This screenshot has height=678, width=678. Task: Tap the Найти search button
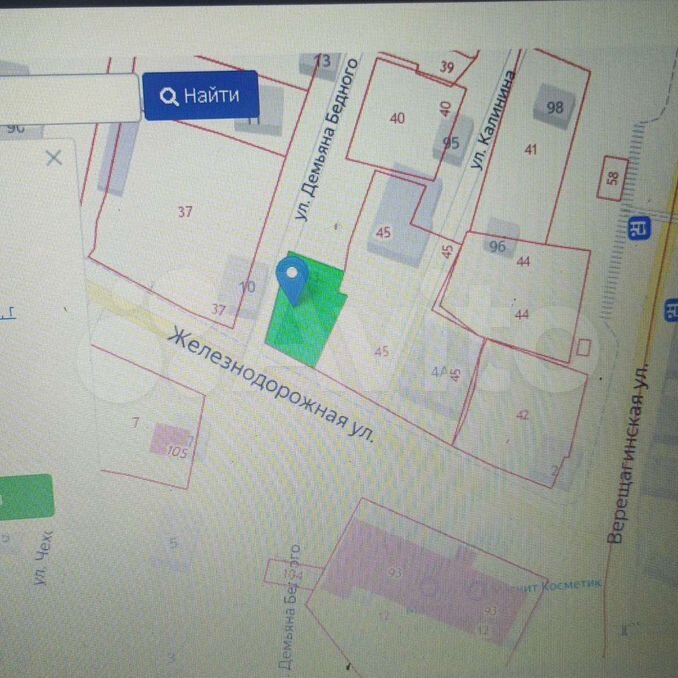[x=200, y=96]
